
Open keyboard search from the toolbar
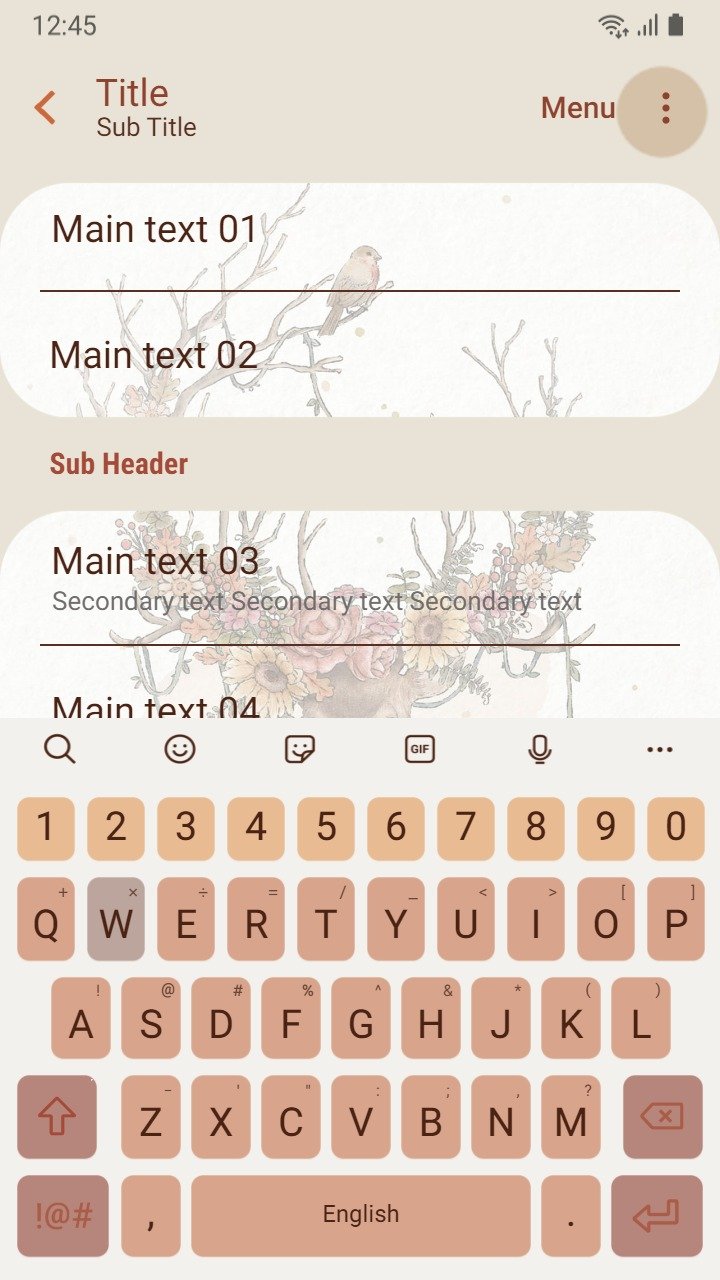point(60,748)
